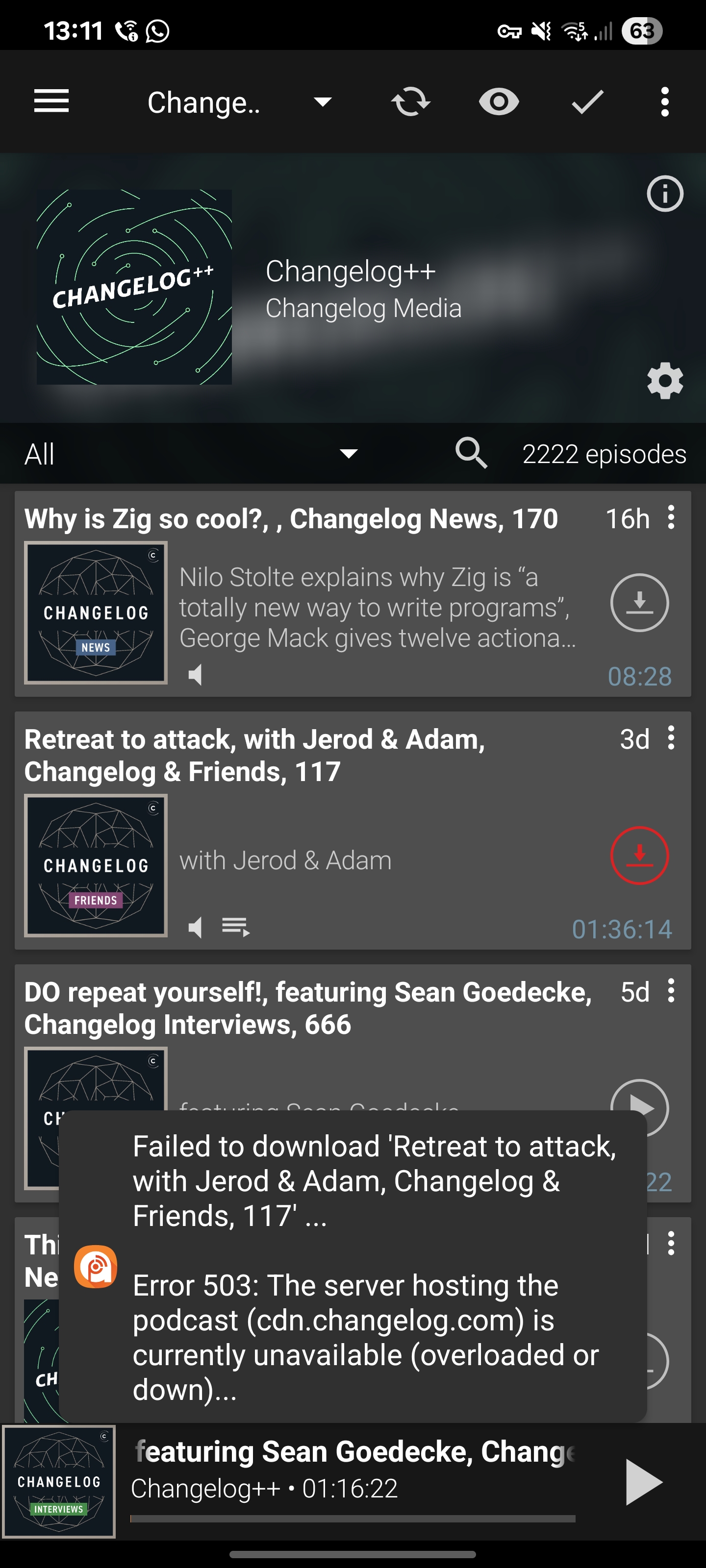Mark all episodes with the checkmark
The width and height of the screenshot is (706, 1568).
point(587,101)
